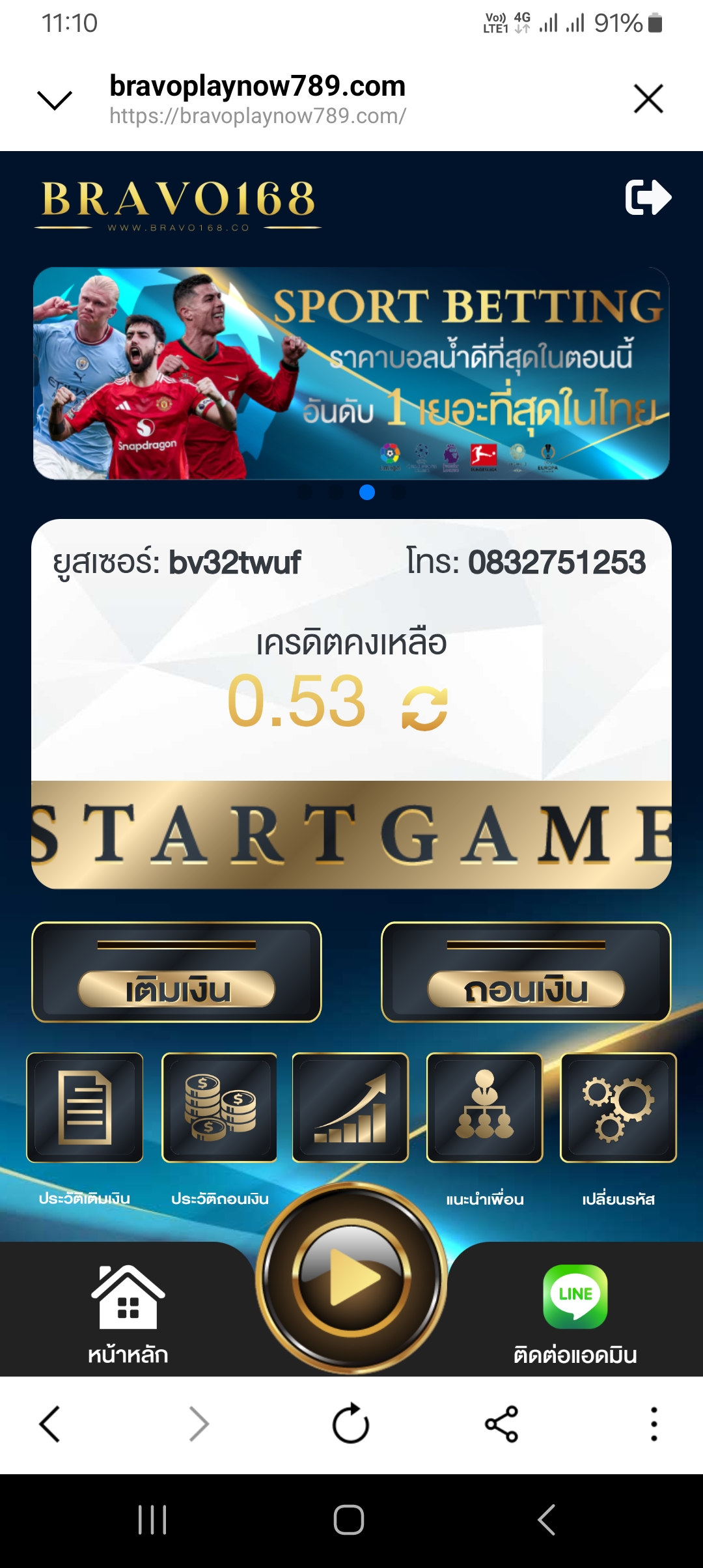The width and height of the screenshot is (703, 1568).
Task: Open the growth chart icon tile
Action: (x=350, y=1108)
